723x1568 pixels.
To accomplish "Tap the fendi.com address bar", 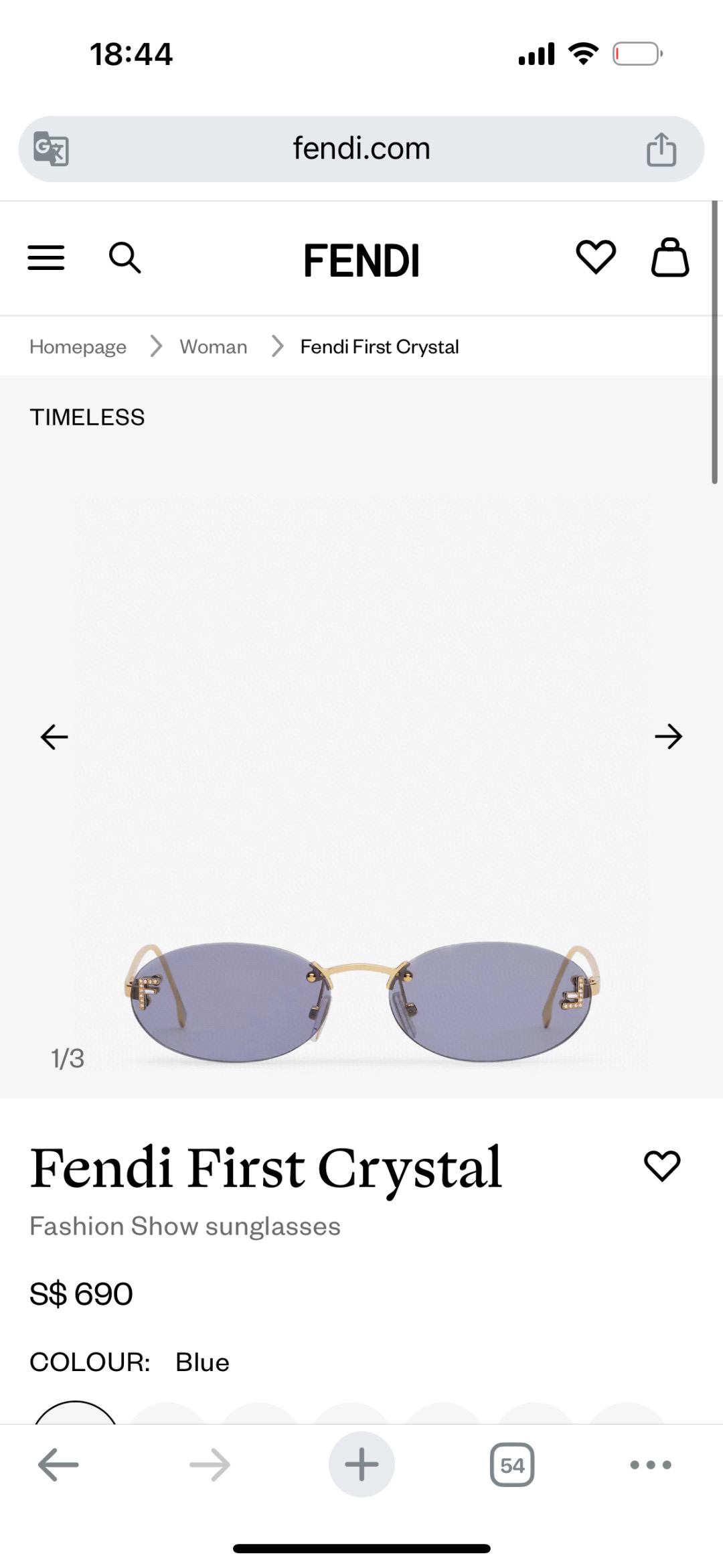I will [361, 149].
